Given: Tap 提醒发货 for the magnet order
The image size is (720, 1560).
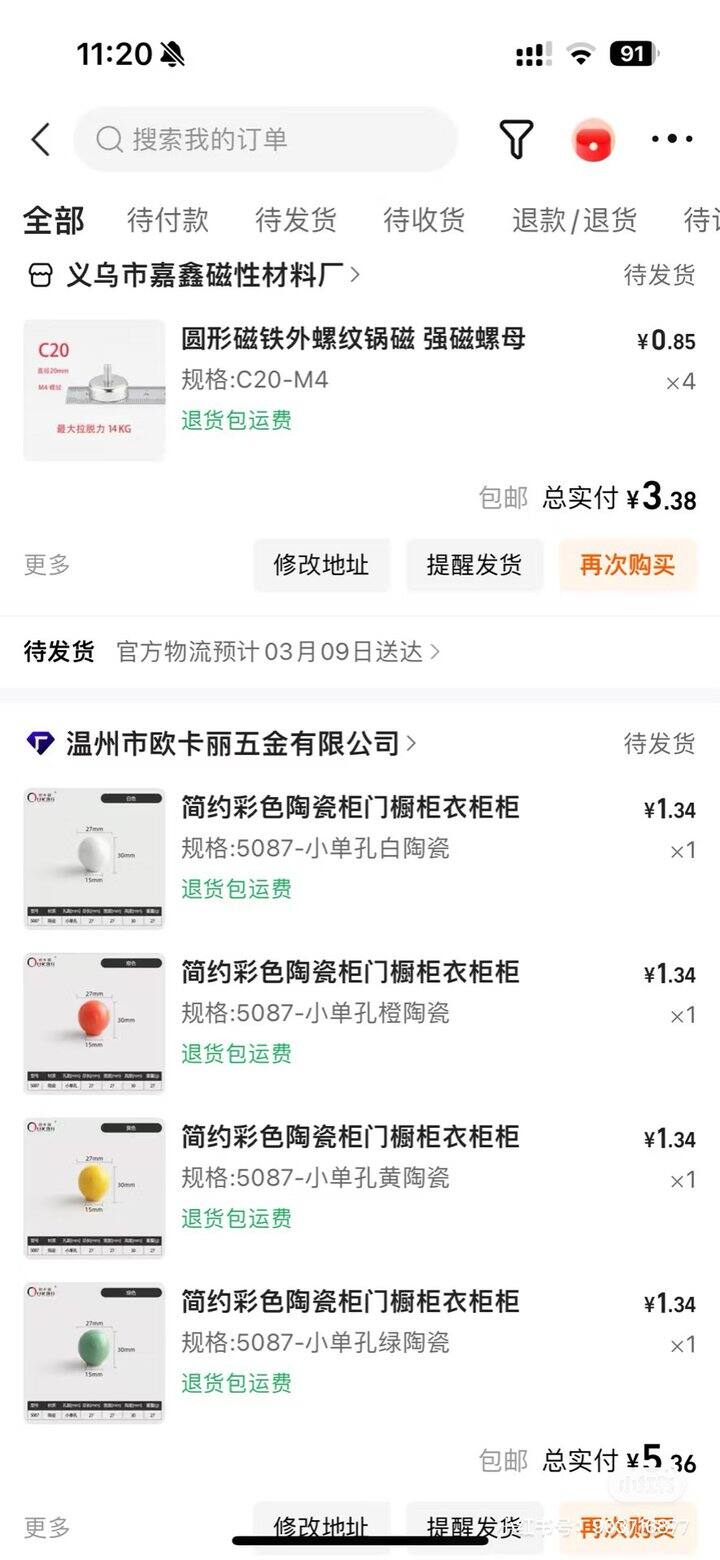Looking at the screenshot, I should click(x=474, y=565).
